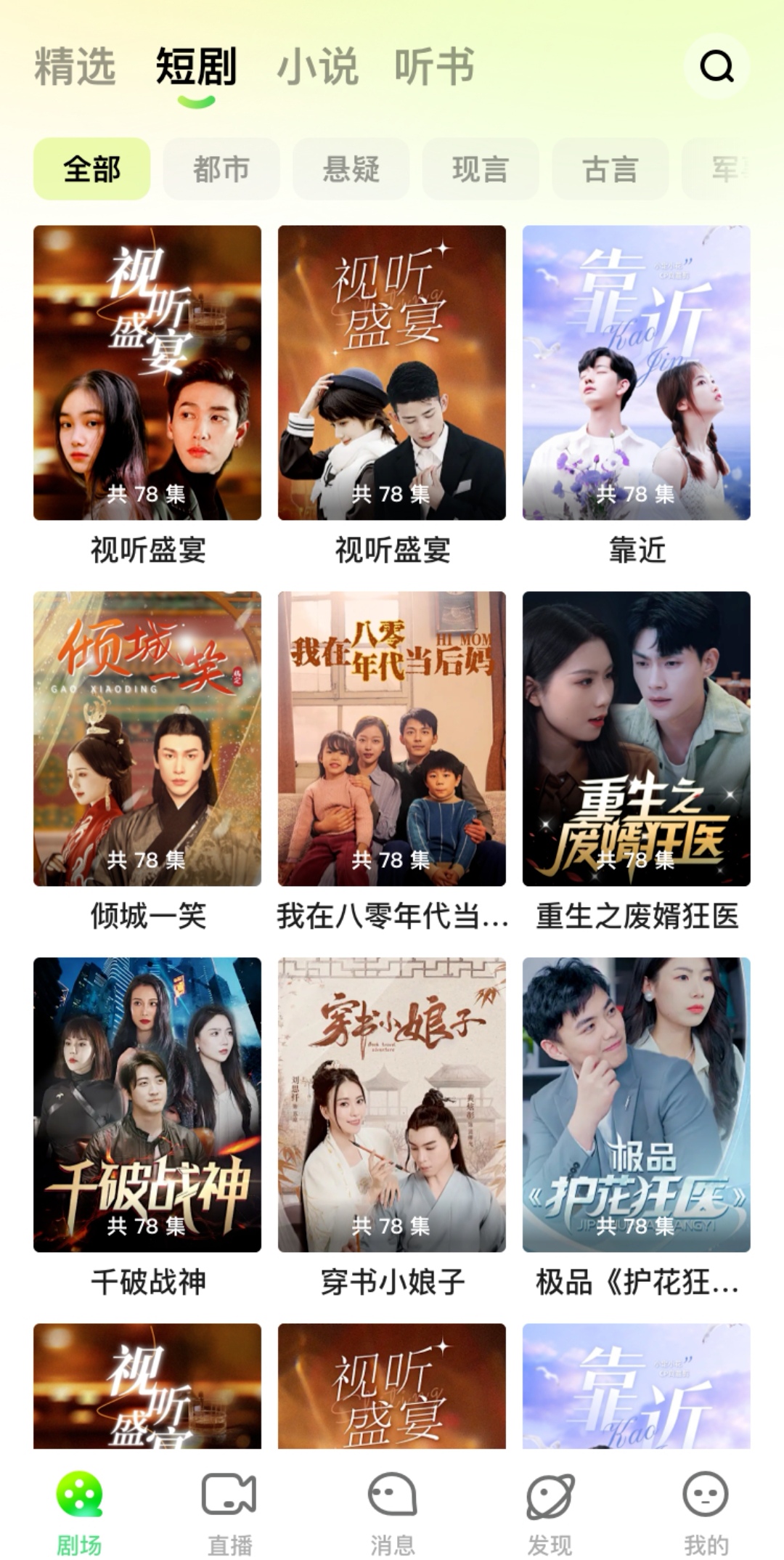Open the search icon
784x1560 pixels.
(x=716, y=67)
